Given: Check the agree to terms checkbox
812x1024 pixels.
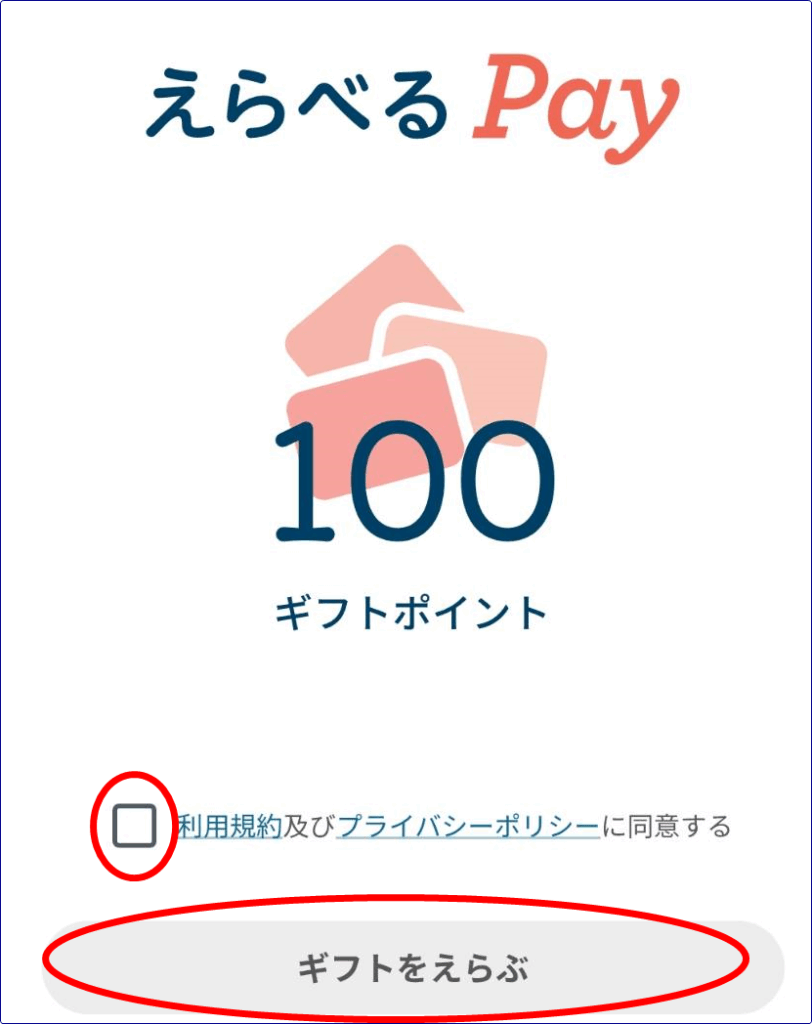Looking at the screenshot, I should 134,826.
